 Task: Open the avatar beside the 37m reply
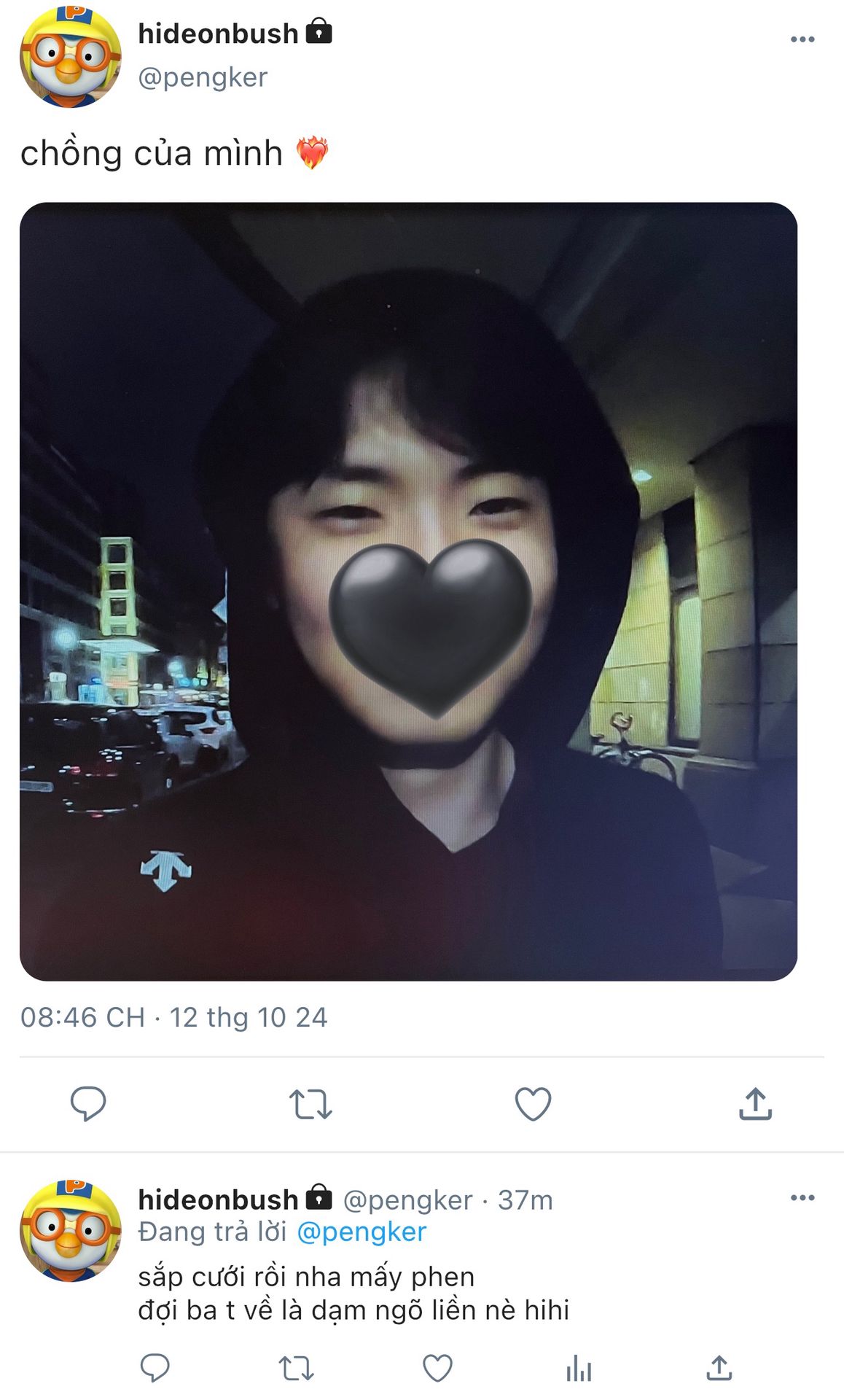tap(71, 1231)
